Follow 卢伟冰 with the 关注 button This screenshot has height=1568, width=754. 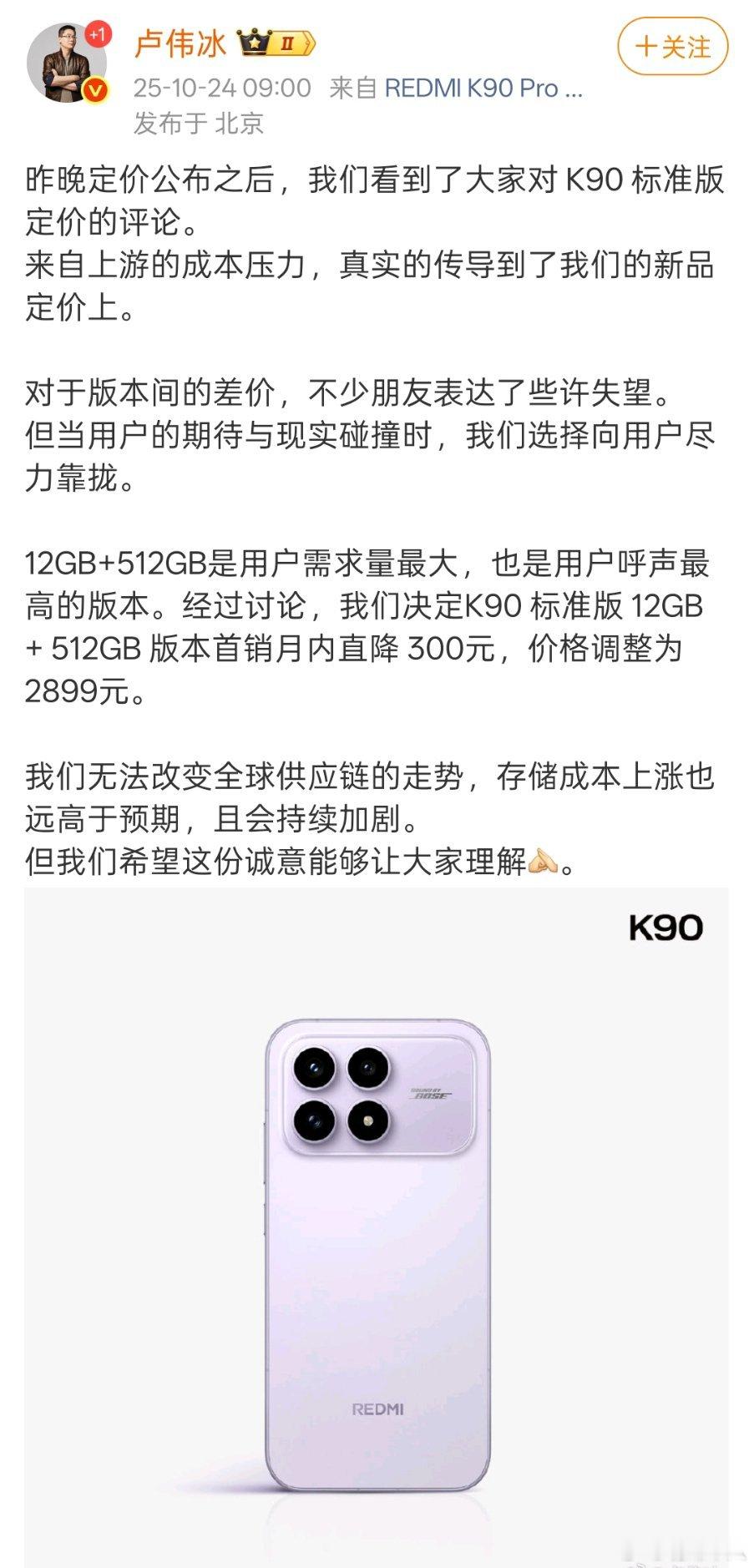pos(672,47)
